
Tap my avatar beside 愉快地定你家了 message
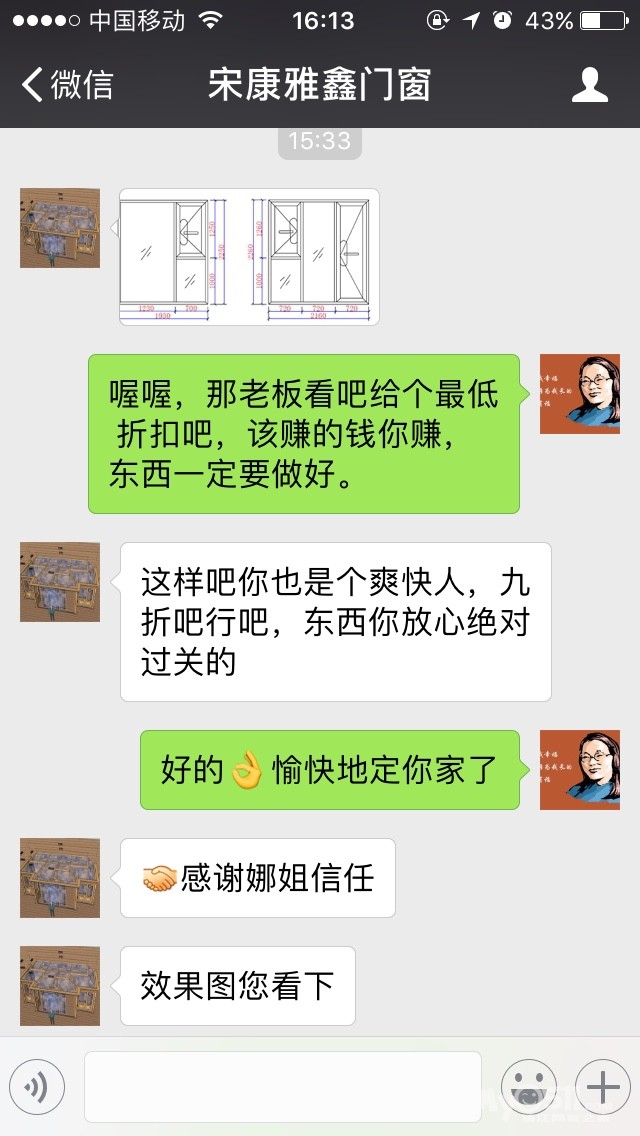(x=579, y=769)
